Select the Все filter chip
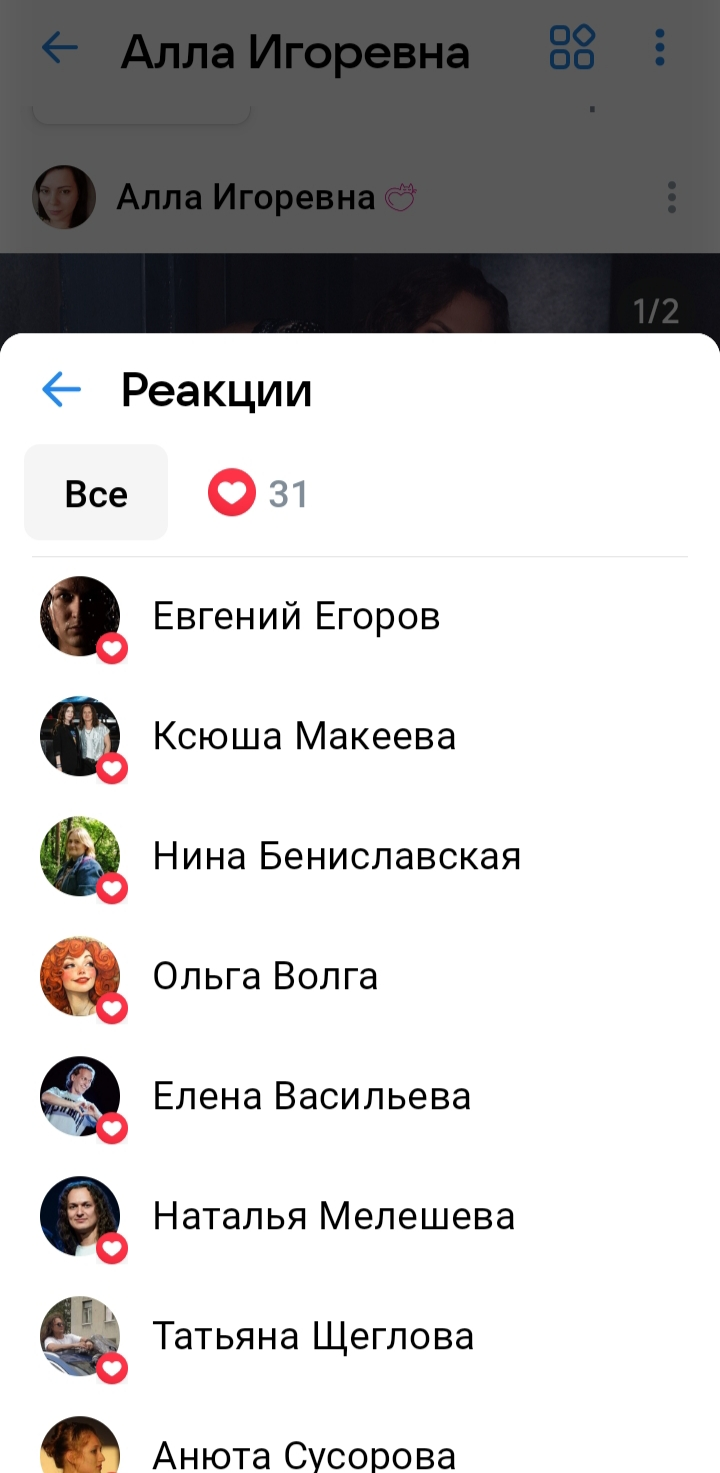The width and height of the screenshot is (720, 1473). pos(95,492)
